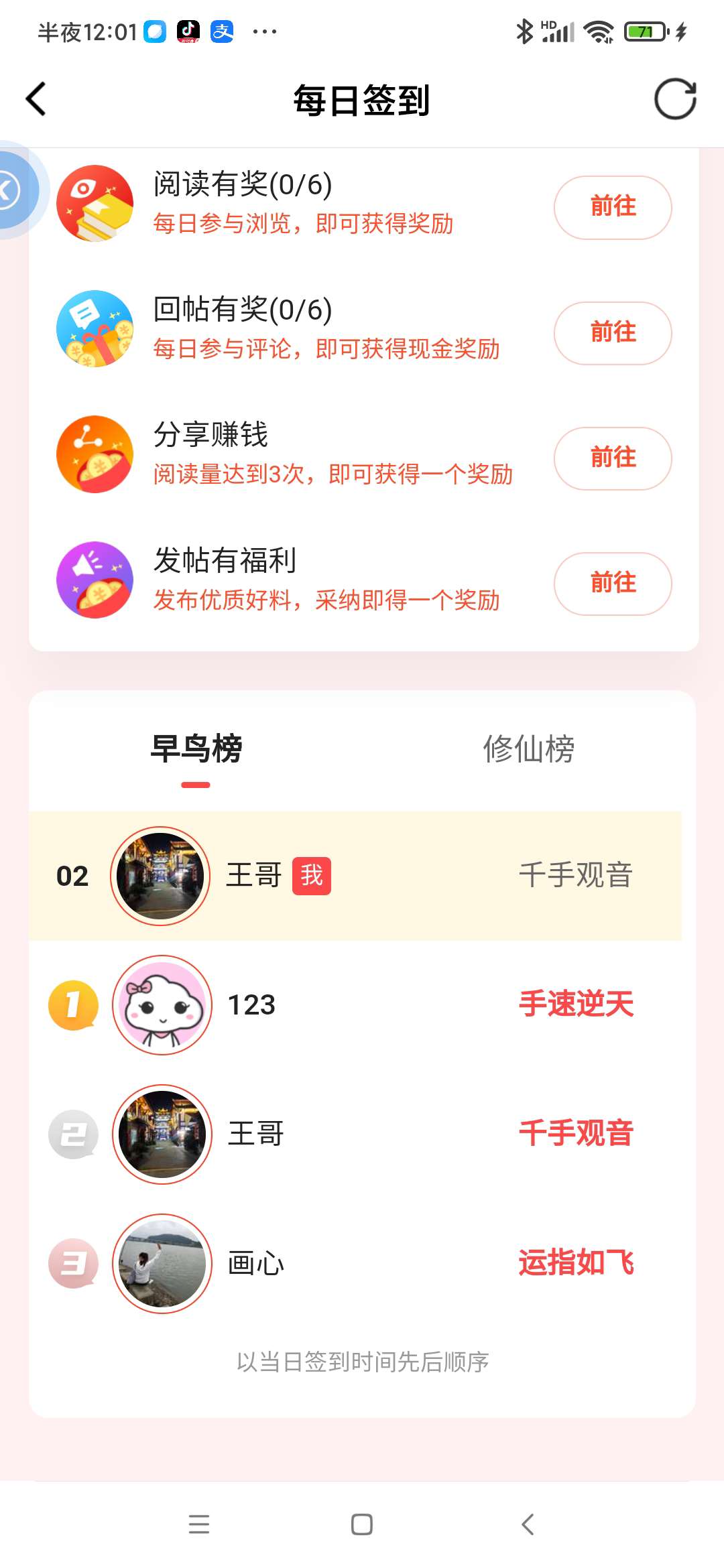The width and height of the screenshot is (724, 1568).
Task: Open the floating blue side button
Action: [x=13, y=190]
